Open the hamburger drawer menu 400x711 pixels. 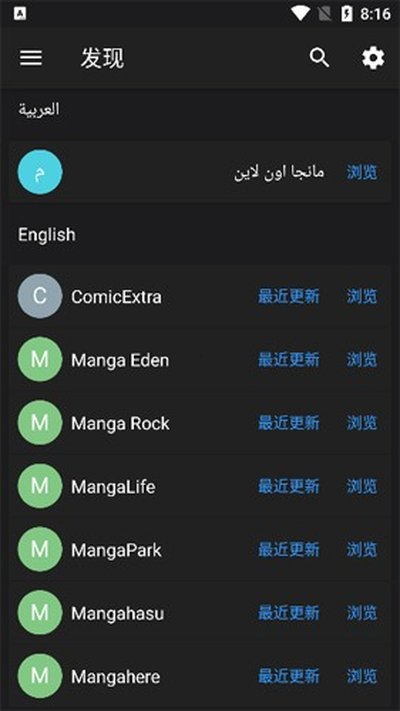tap(31, 58)
